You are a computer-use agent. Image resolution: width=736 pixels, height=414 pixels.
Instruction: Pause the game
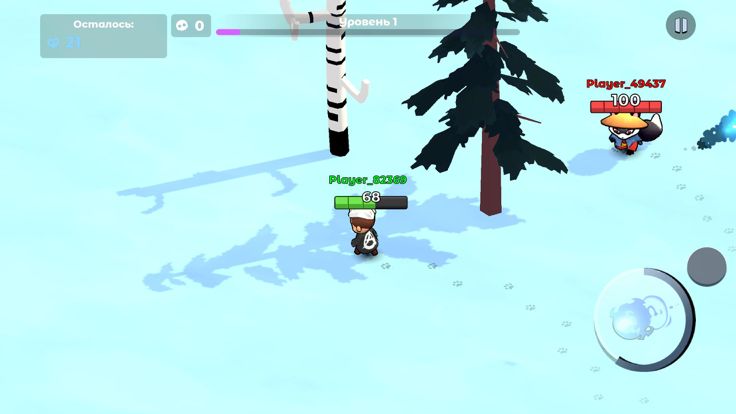click(x=680, y=26)
